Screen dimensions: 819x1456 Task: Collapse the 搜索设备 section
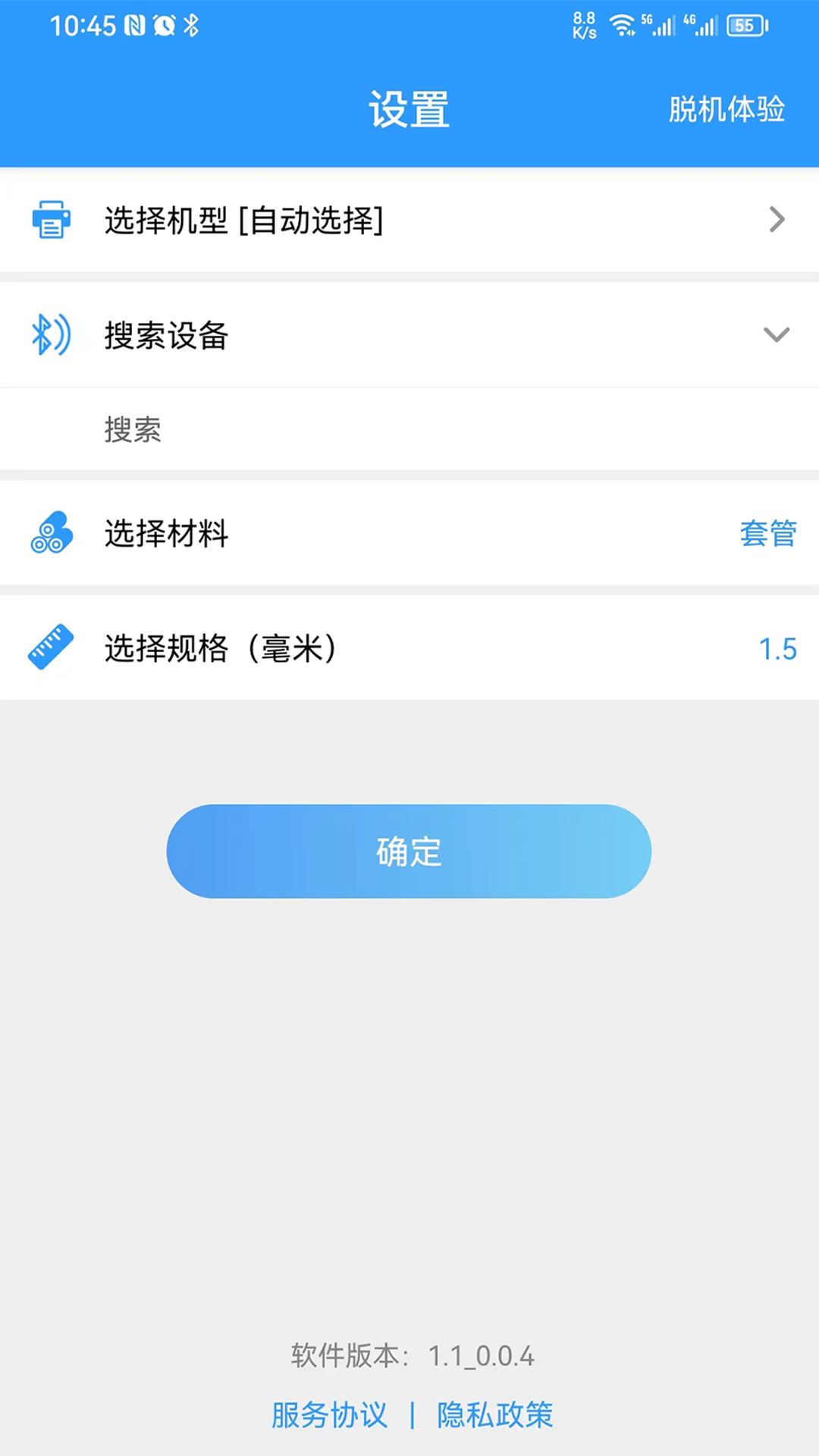pyautogui.click(x=776, y=334)
